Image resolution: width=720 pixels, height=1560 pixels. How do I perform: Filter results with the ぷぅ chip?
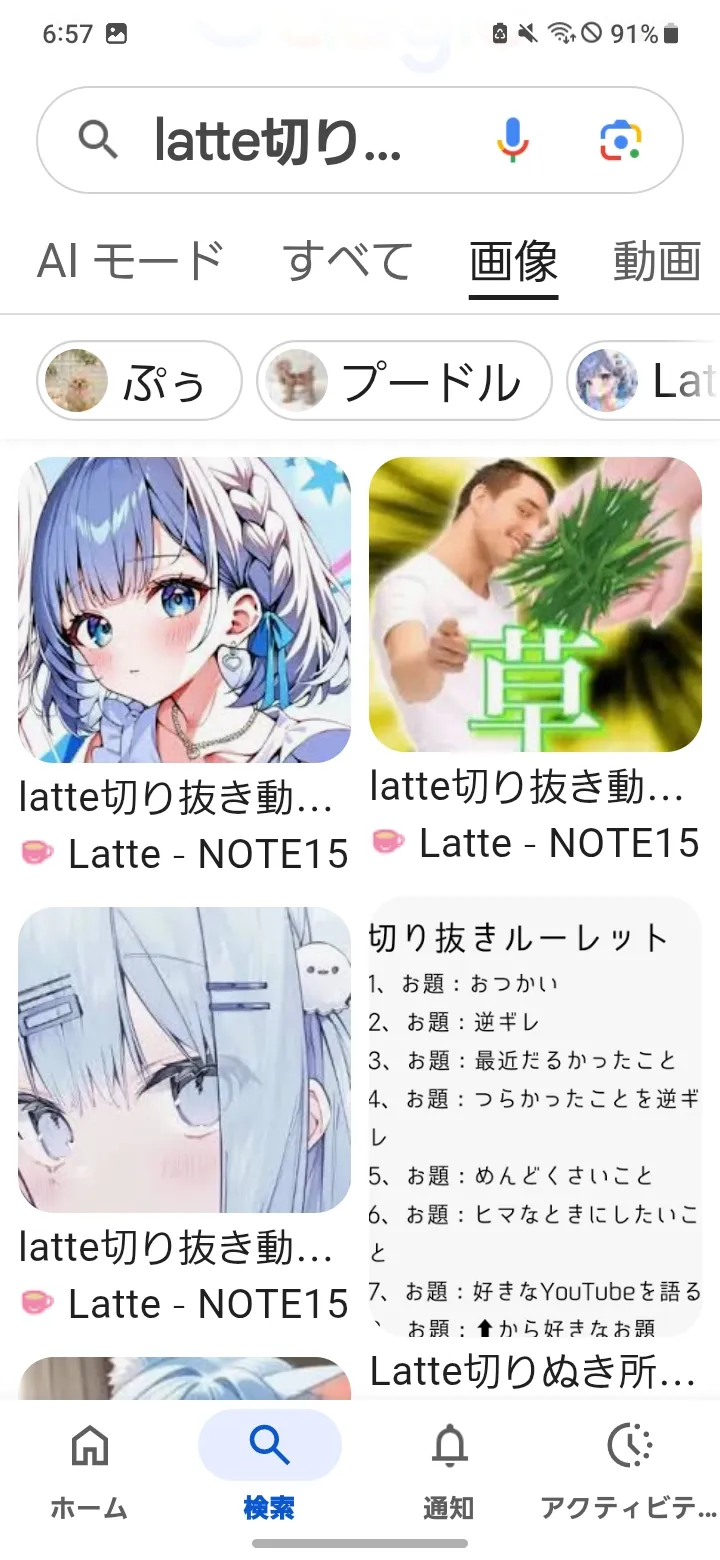[140, 381]
